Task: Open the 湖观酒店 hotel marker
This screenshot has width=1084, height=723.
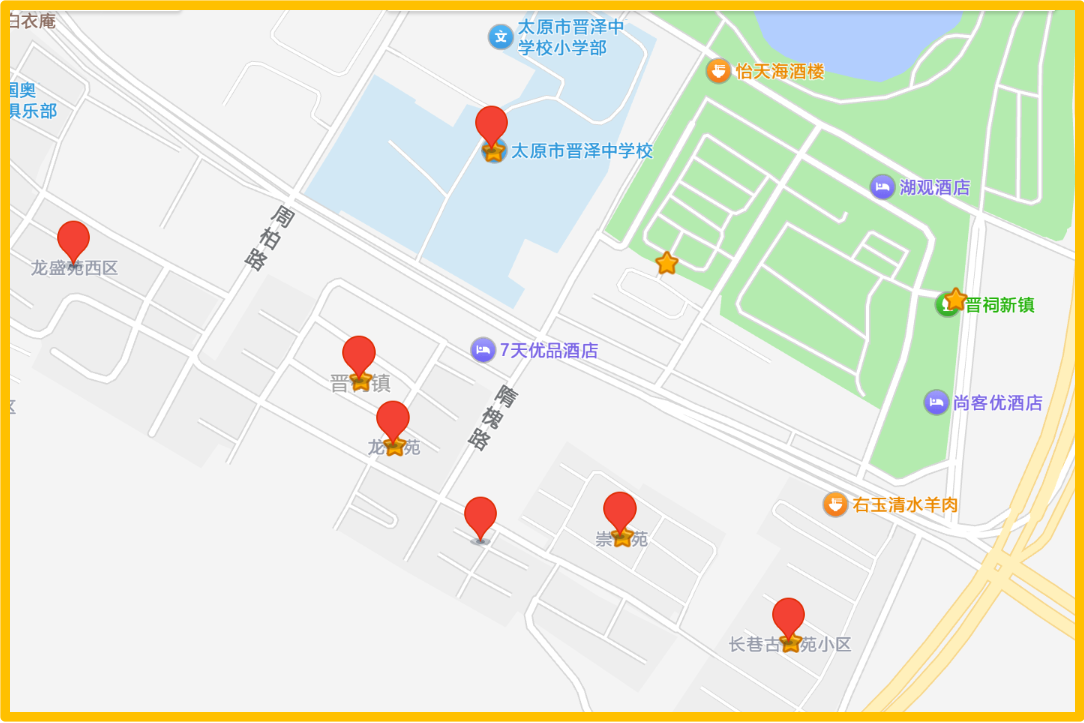Action: click(881, 187)
